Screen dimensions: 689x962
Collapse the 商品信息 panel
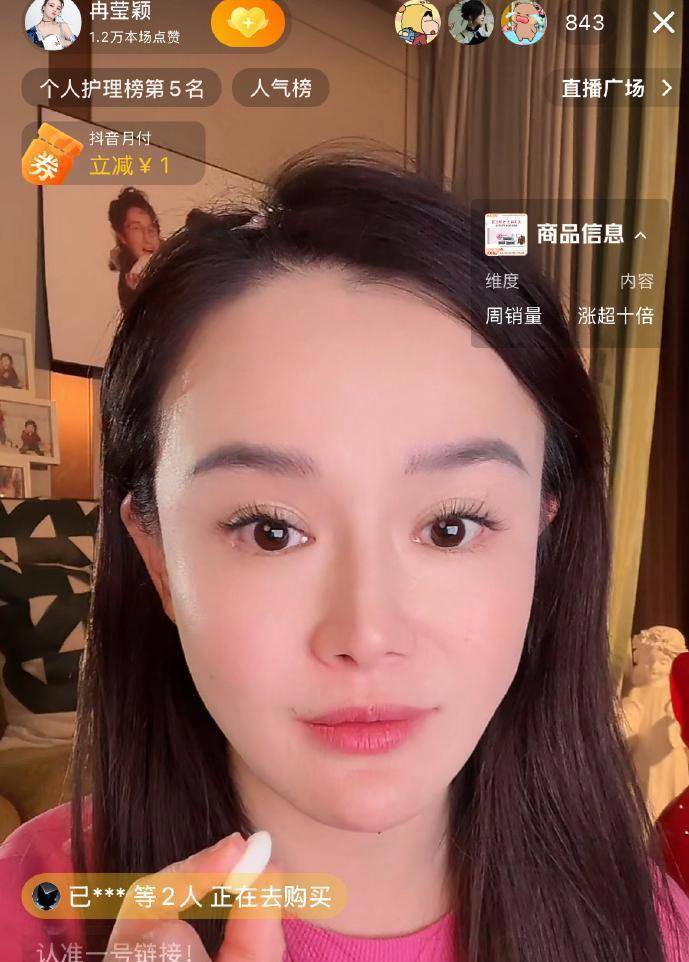640,235
